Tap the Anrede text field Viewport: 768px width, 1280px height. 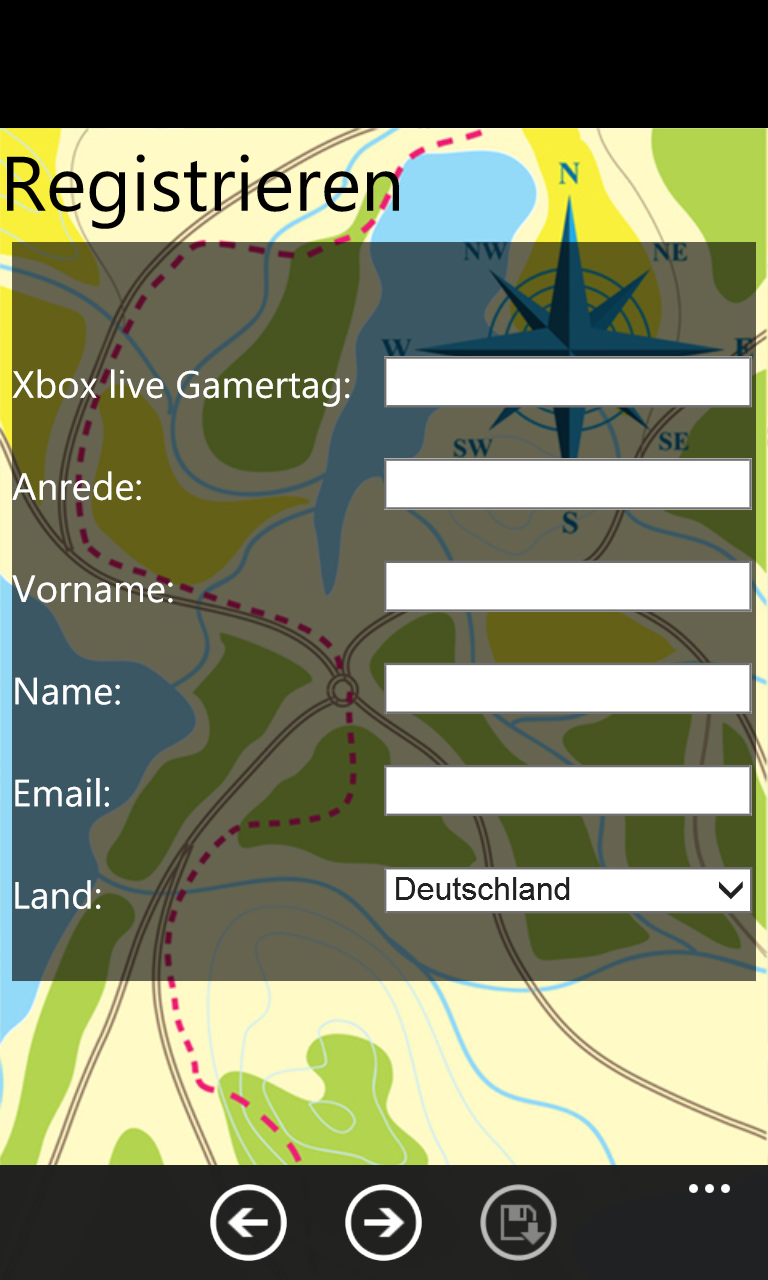coord(567,484)
